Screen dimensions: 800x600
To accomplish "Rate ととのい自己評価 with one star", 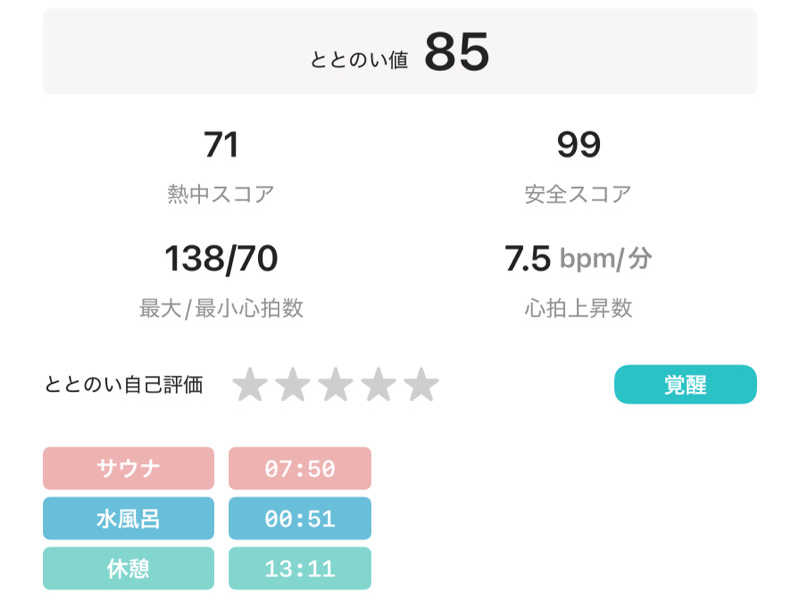I will (249, 385).
